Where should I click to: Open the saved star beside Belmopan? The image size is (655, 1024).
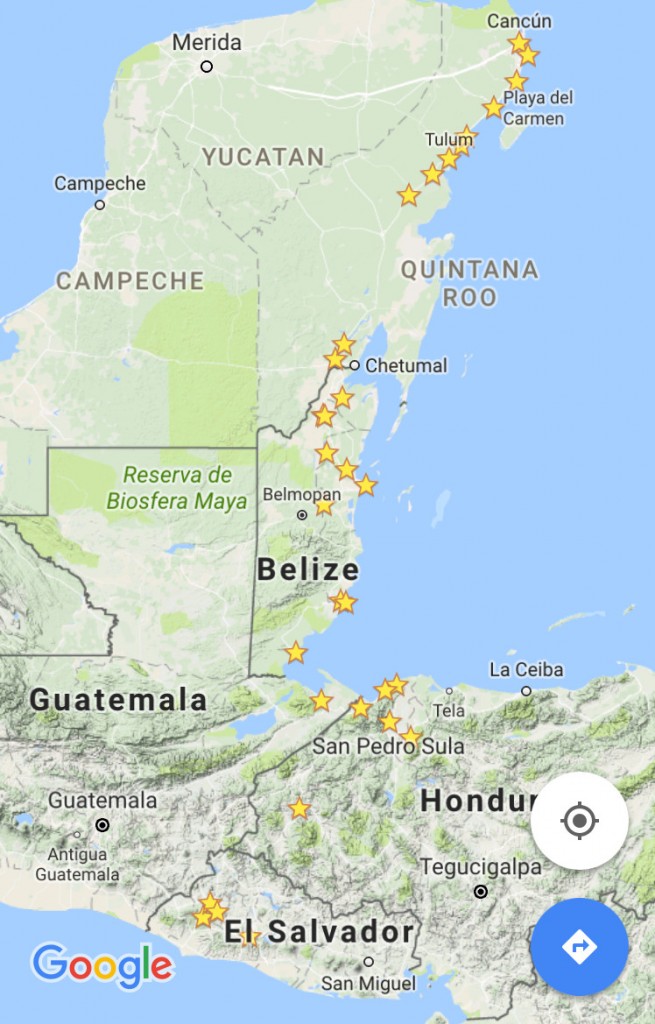[324, 506]
